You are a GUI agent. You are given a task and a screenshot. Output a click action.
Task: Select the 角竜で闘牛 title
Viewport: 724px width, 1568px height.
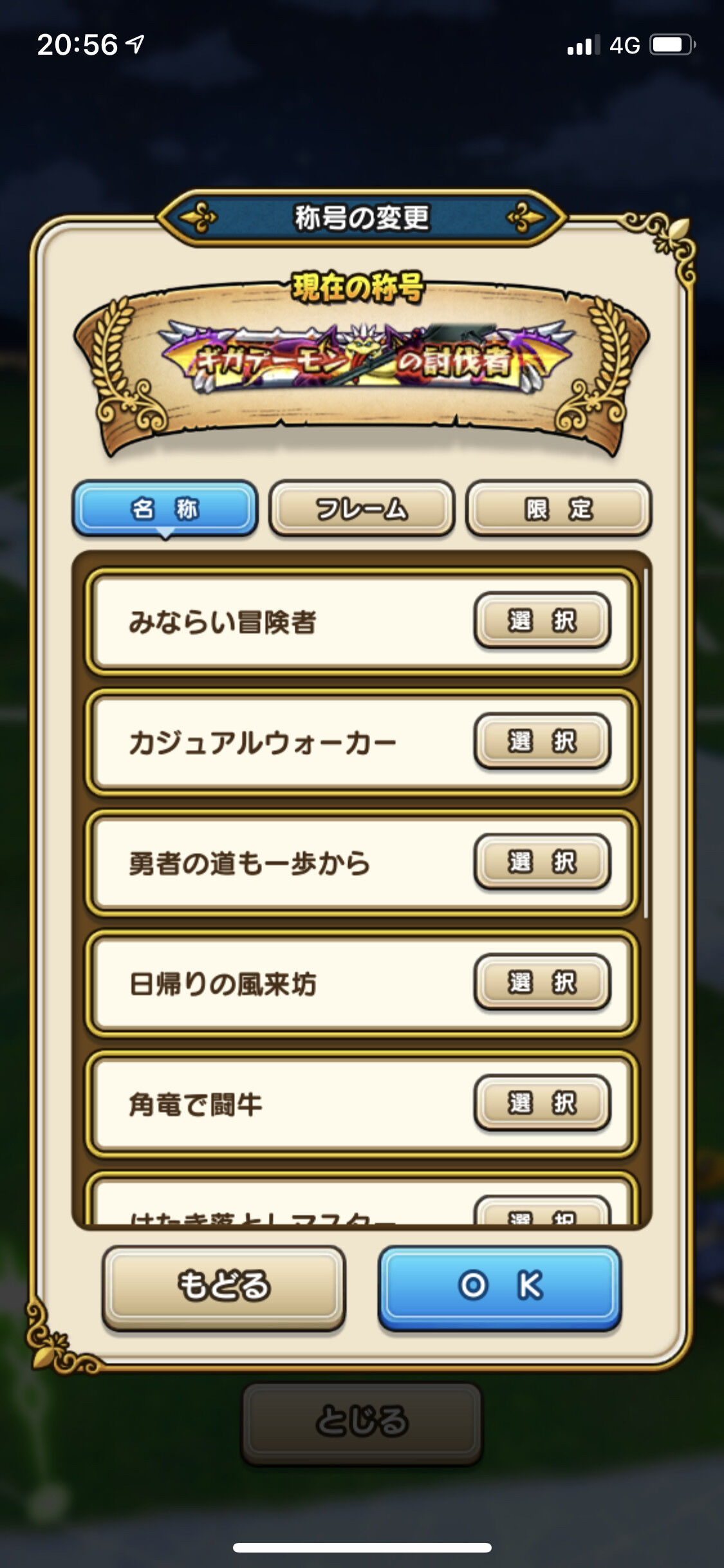pos(543,1105)
